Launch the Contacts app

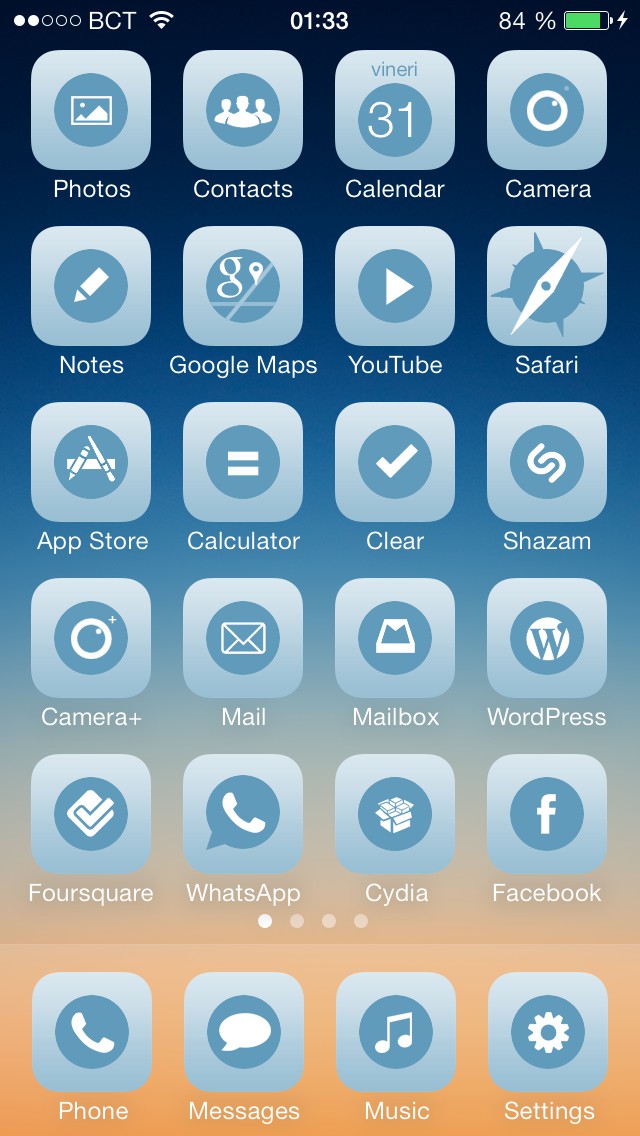[x=243, y=110]
